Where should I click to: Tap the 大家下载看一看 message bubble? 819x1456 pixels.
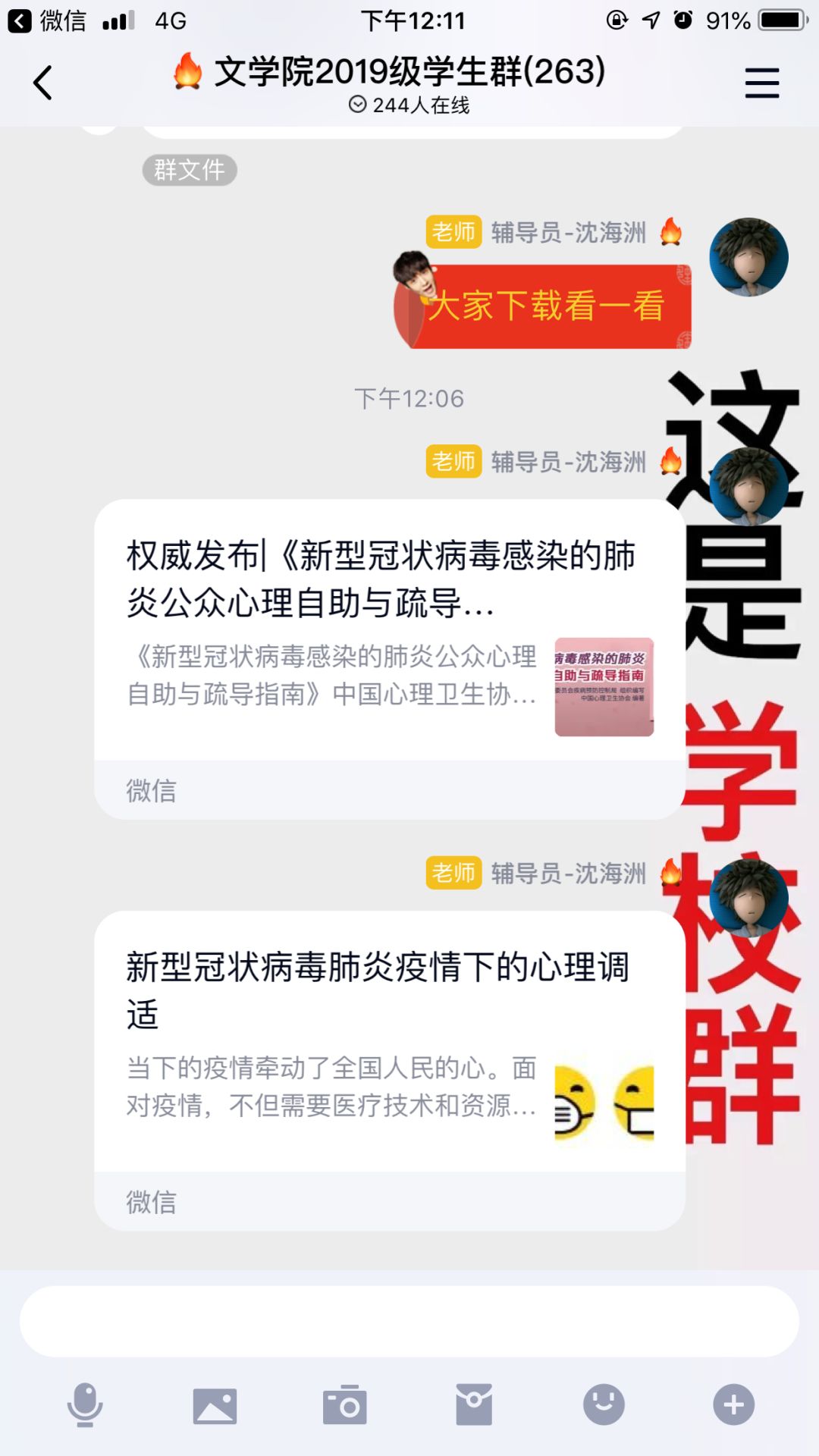(x=546, y=306)
